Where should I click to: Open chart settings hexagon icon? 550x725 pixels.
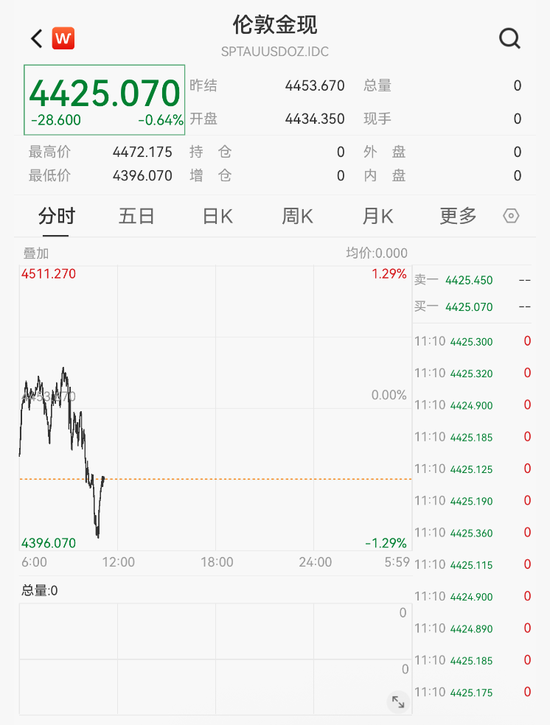coord(511,216)
